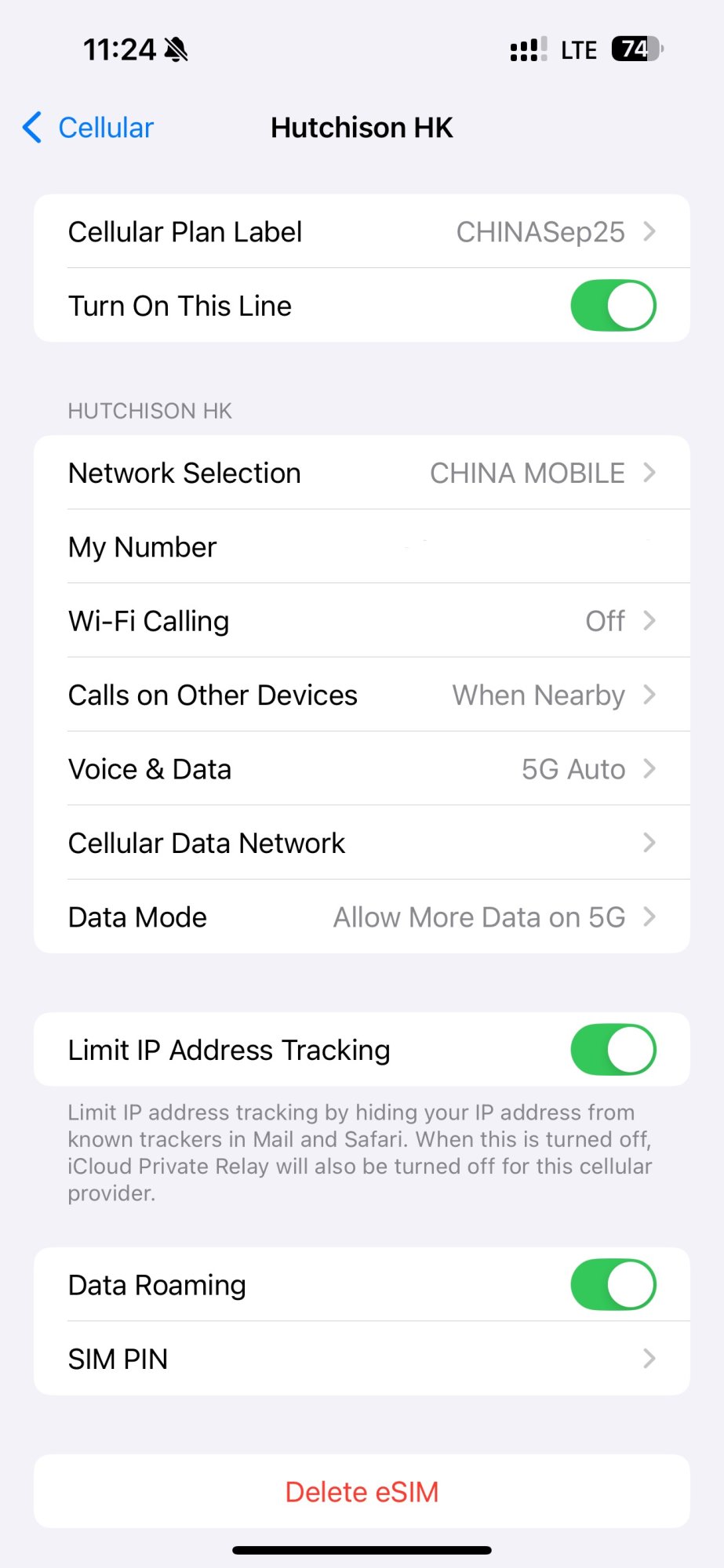Viewport: 724px width, 1568px height.
Task: Open Cellular Data Network settings
Action: coord(362,844)
